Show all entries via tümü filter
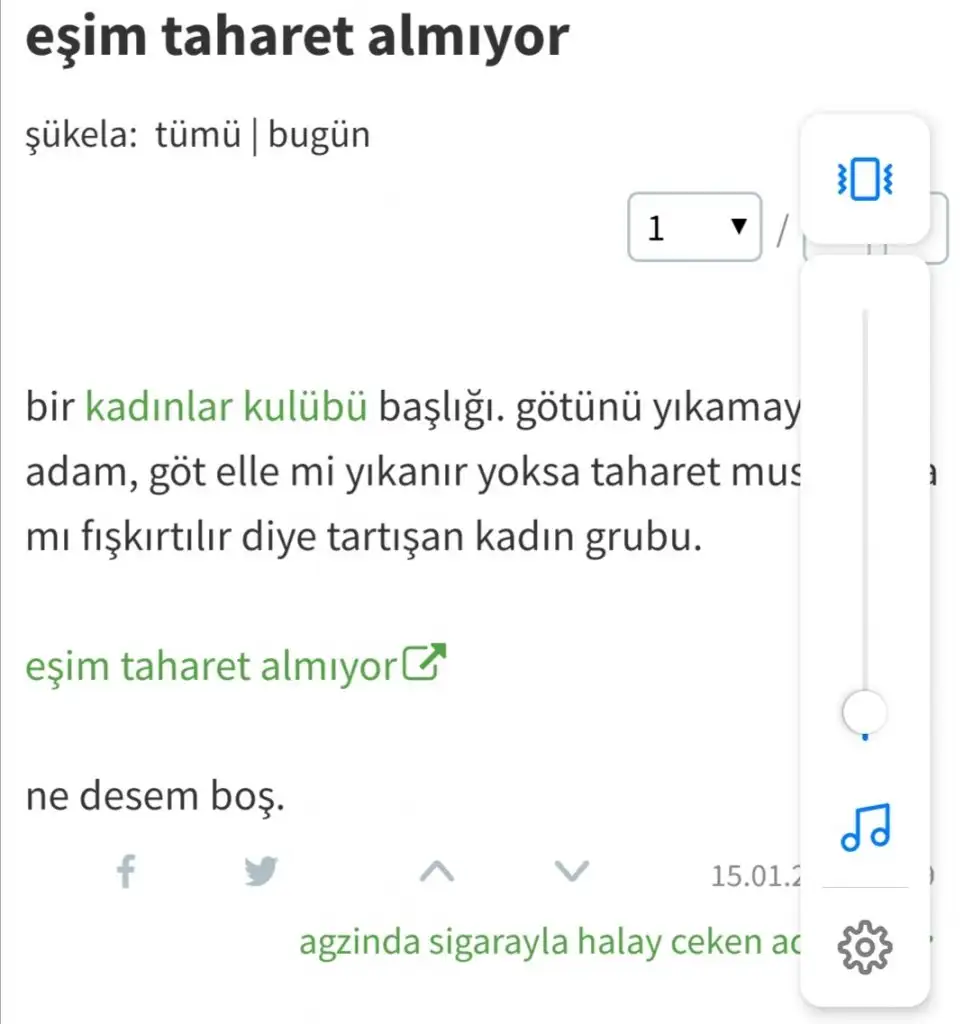This screenshot has width=973, height=1024. pyautogui.click(x=198, y=134)
